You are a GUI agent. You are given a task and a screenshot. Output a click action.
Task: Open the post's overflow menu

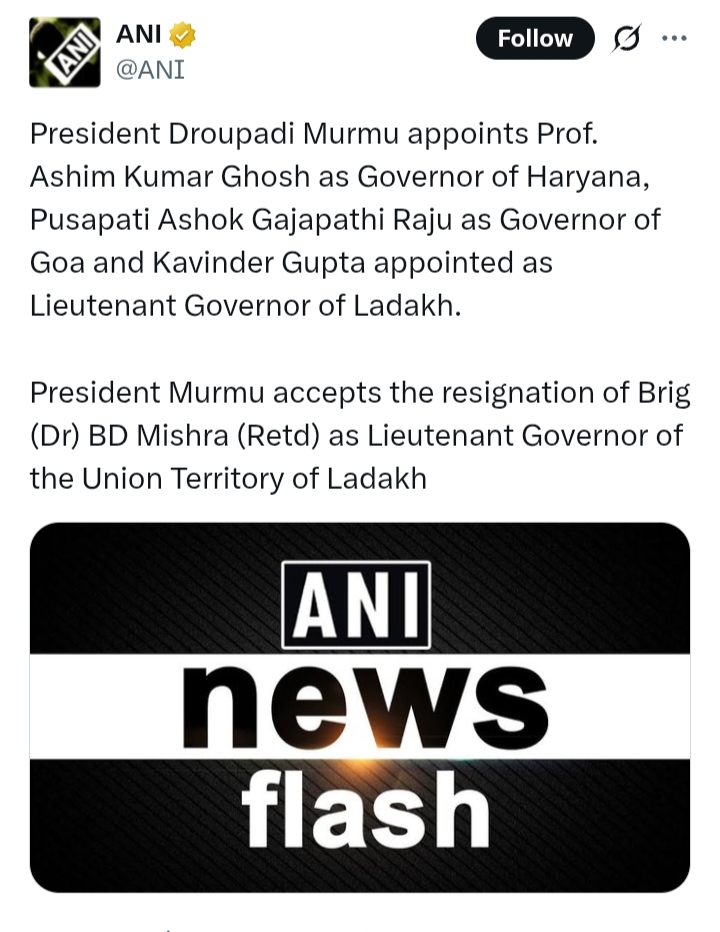(x=674, y=39)
